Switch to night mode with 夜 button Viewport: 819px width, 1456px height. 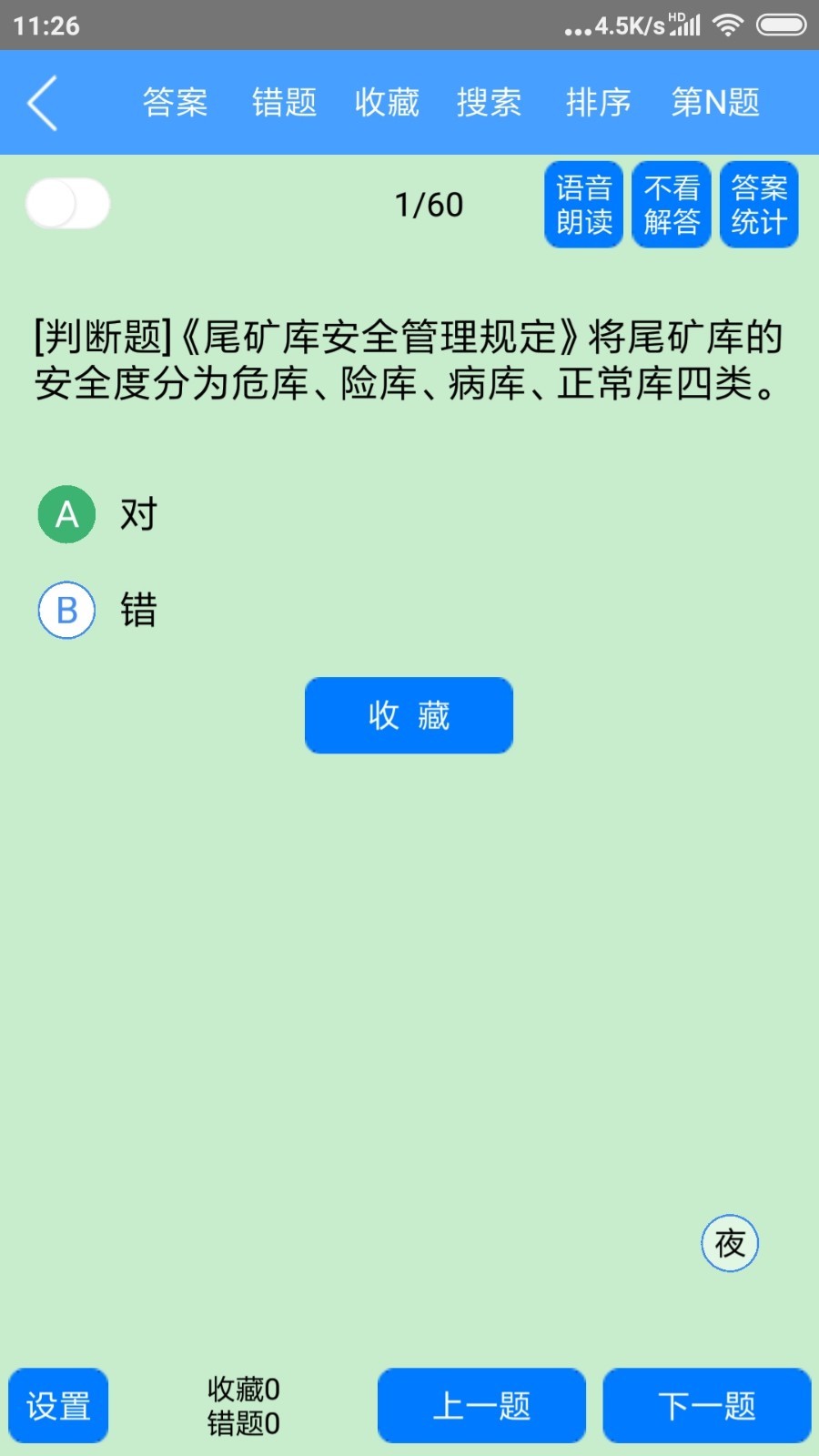click(730, 1243)
